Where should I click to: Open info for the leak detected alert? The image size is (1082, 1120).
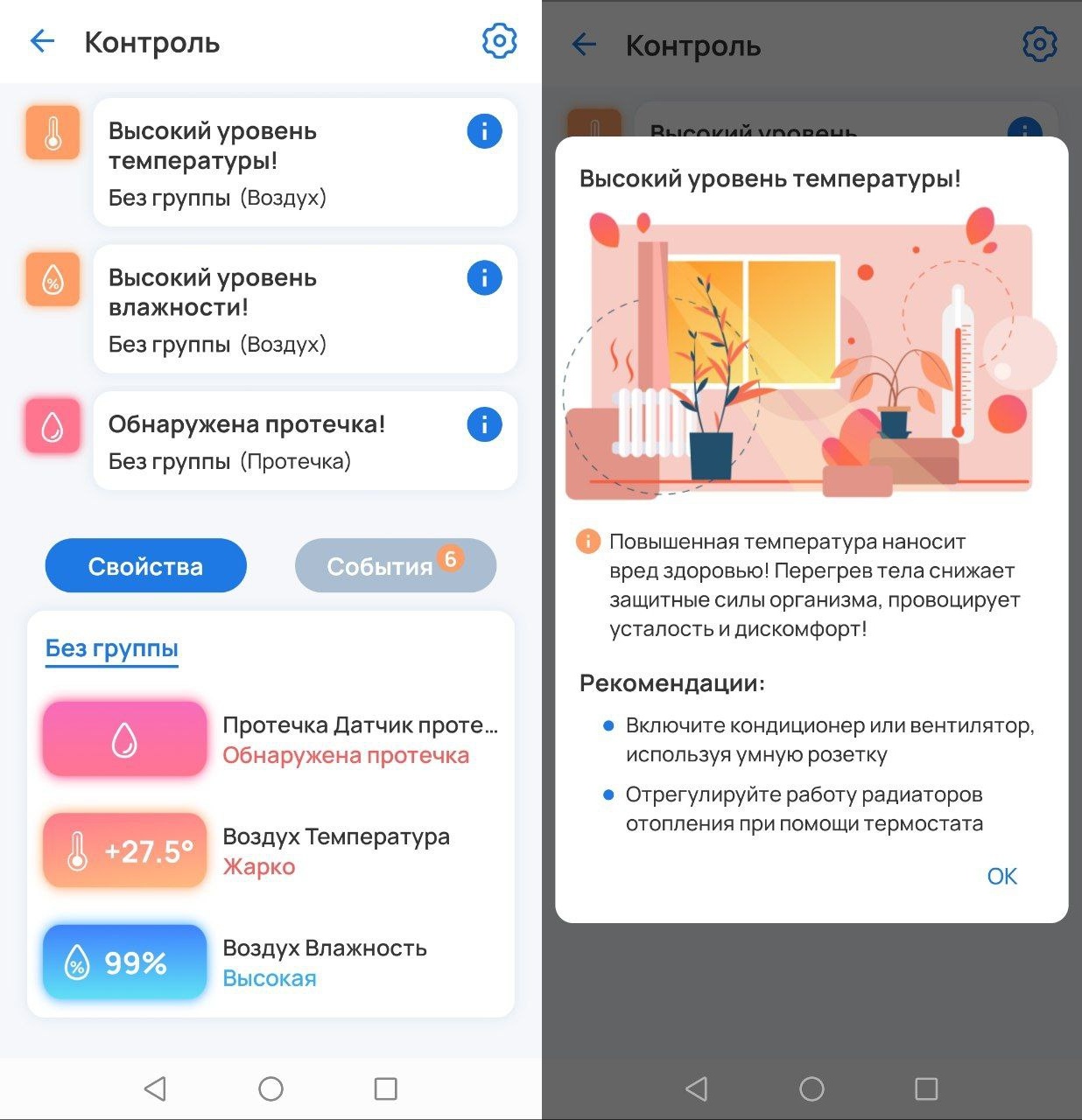click(x=484, y=424)
